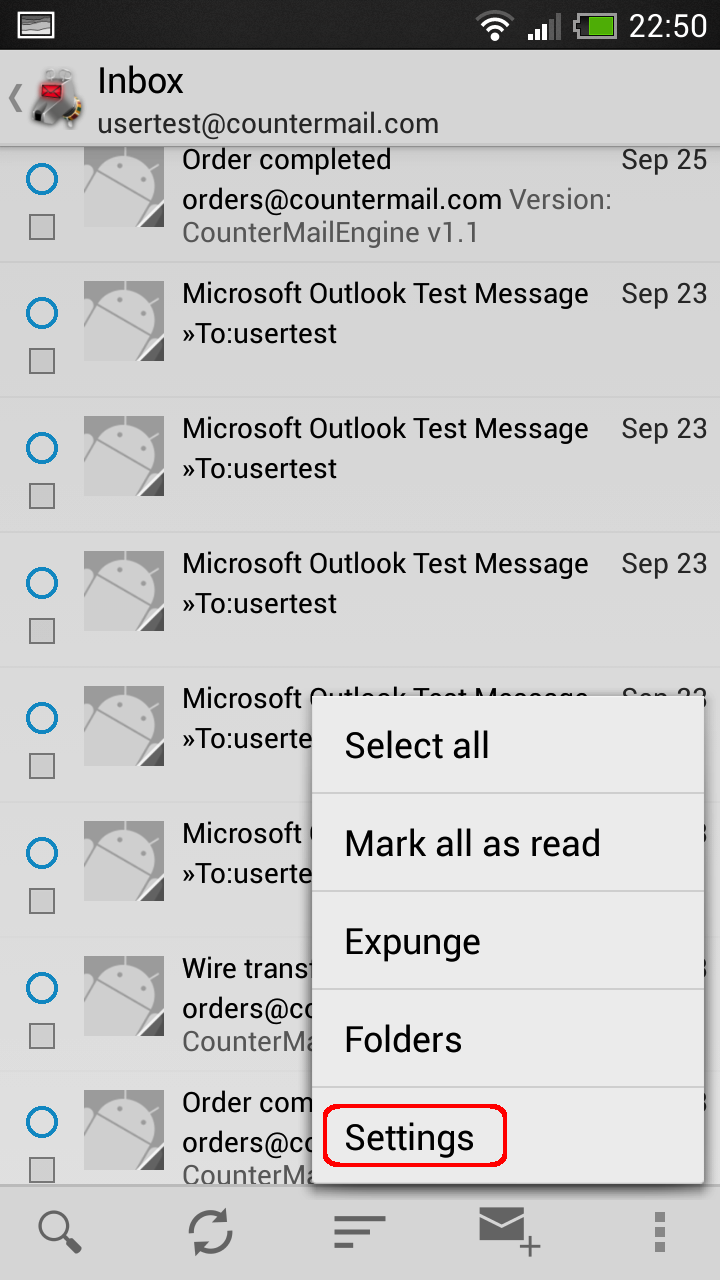The height and width of the screenshot is (1280, 720).
Task: Compose a new mail message
Action: tap(510, 1231)
